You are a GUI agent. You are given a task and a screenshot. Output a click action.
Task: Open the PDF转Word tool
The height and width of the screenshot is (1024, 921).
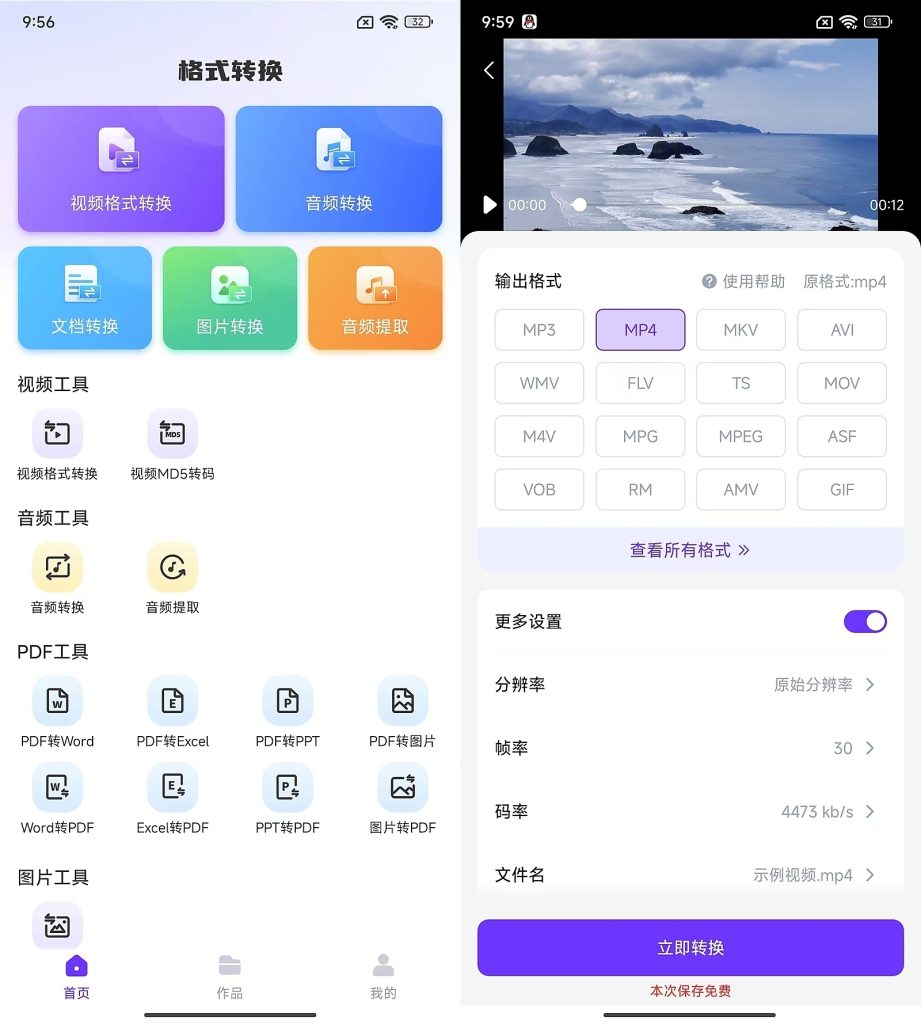click(57, 712)
